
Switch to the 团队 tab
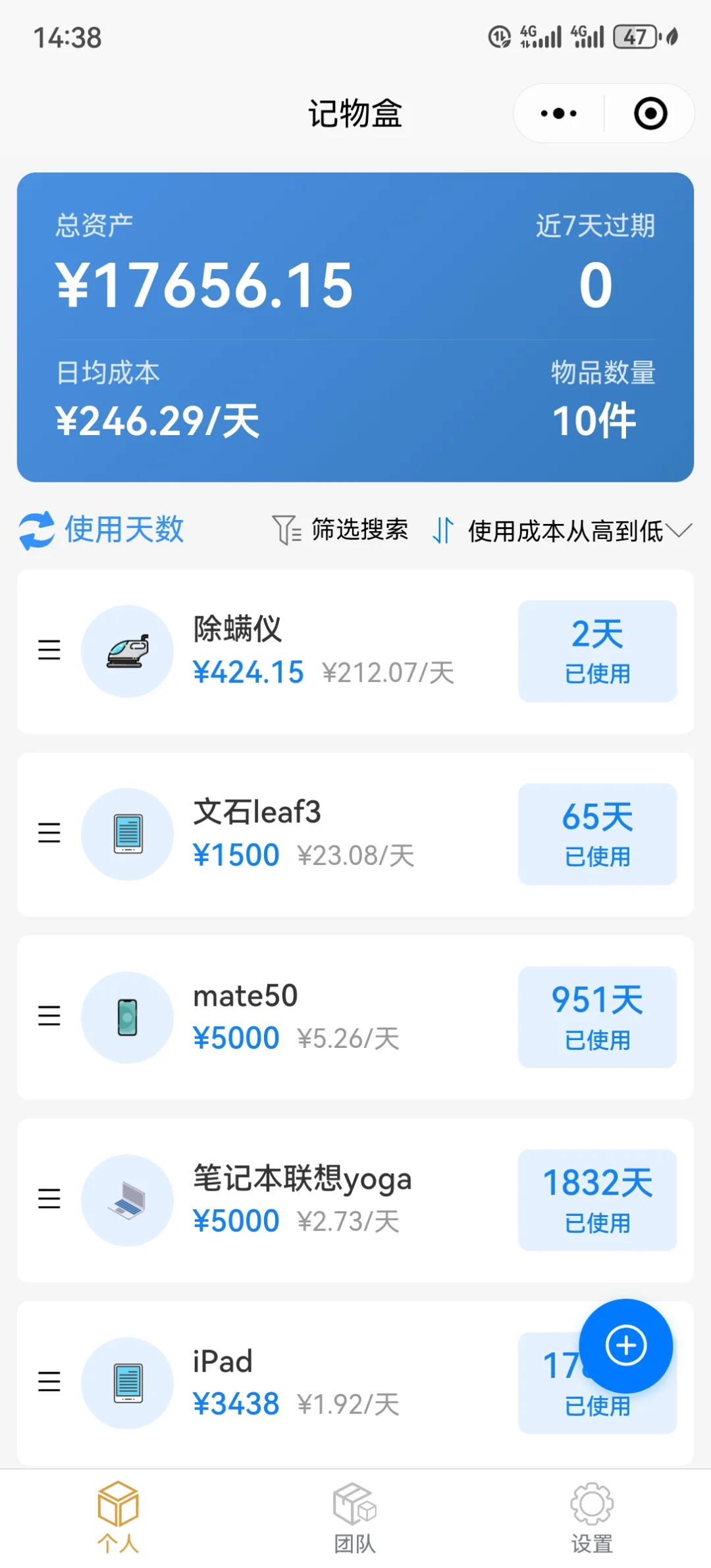point(355,1516)
